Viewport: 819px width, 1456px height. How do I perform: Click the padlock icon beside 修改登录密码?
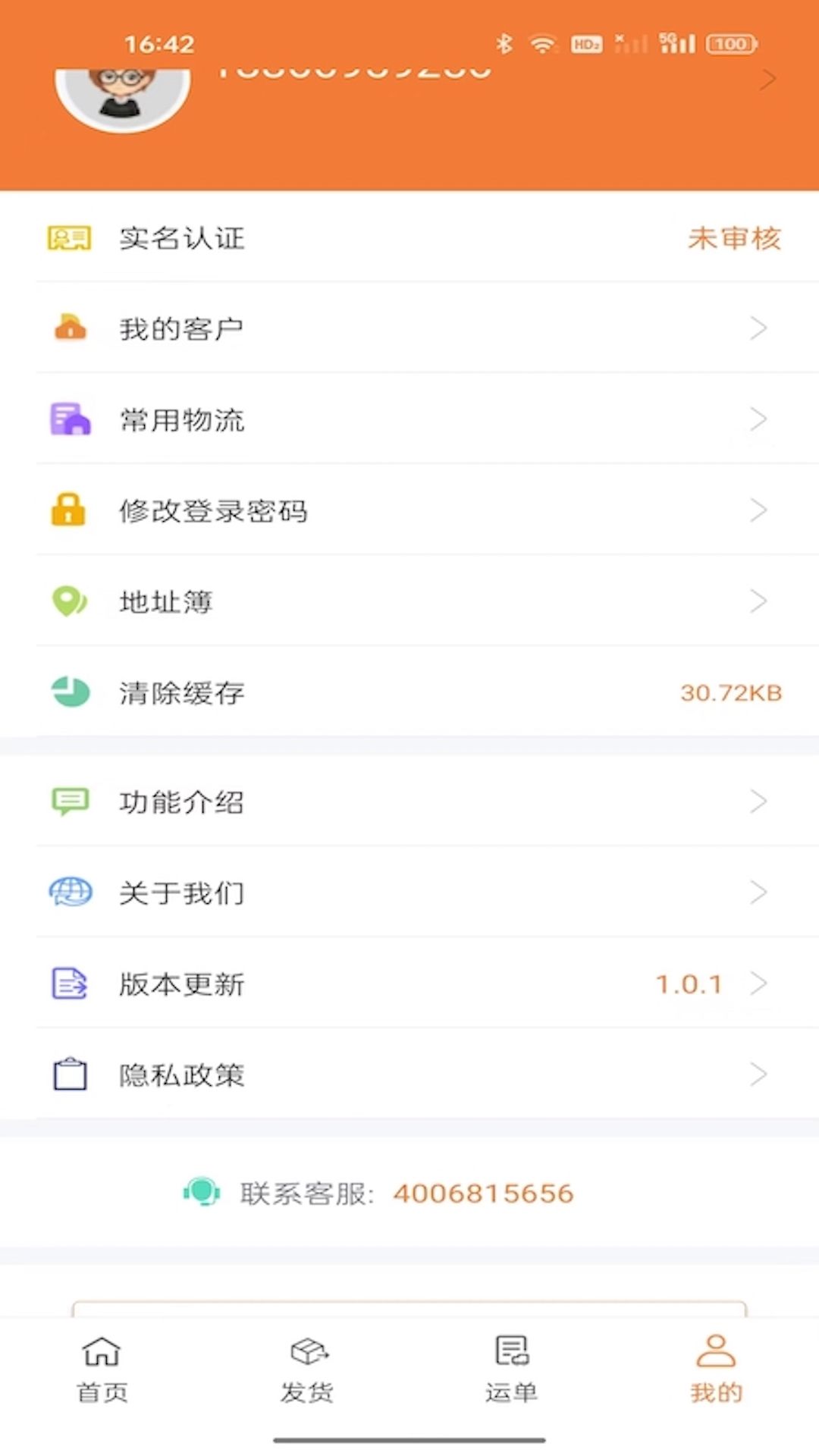click(70, 510)
